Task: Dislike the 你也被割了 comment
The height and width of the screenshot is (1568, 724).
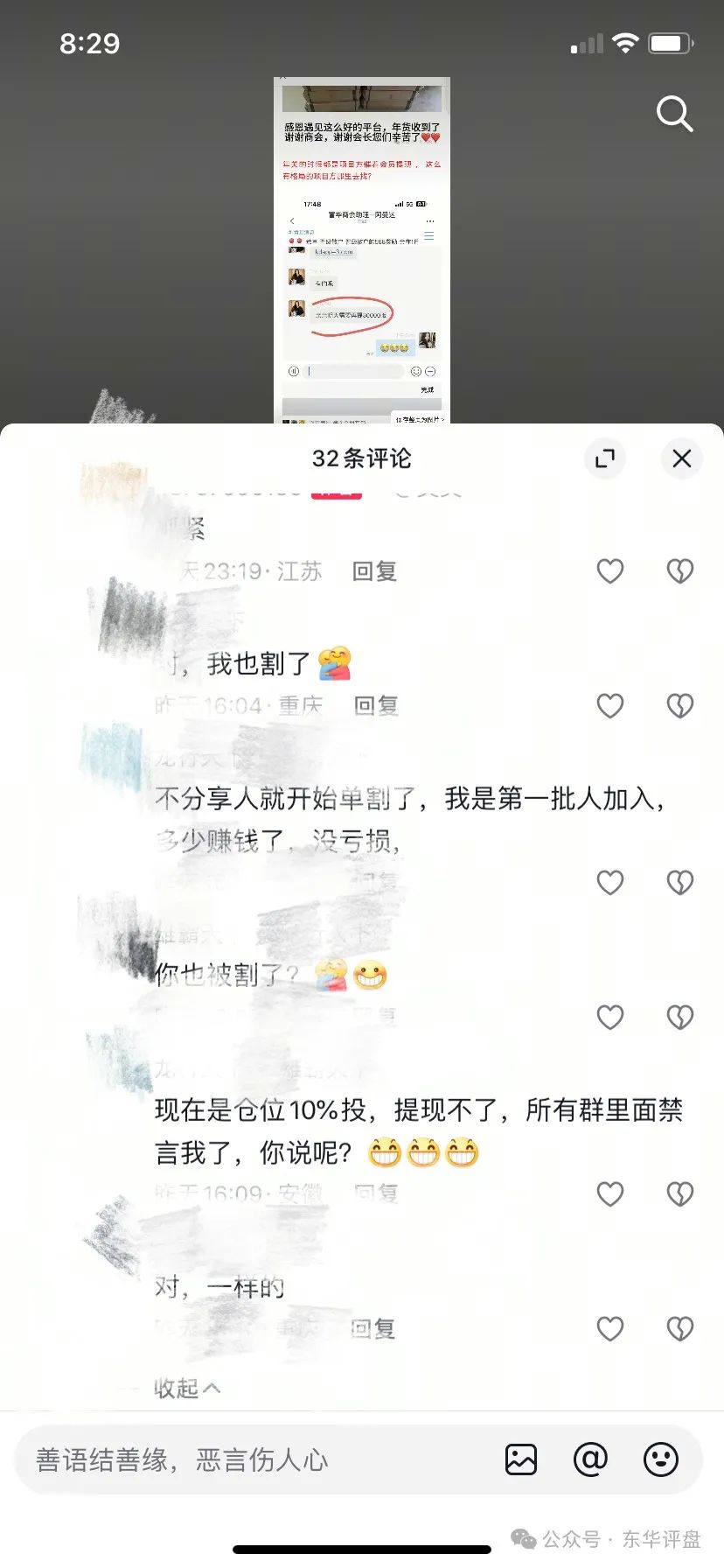Action: [x=679, y=1017]
